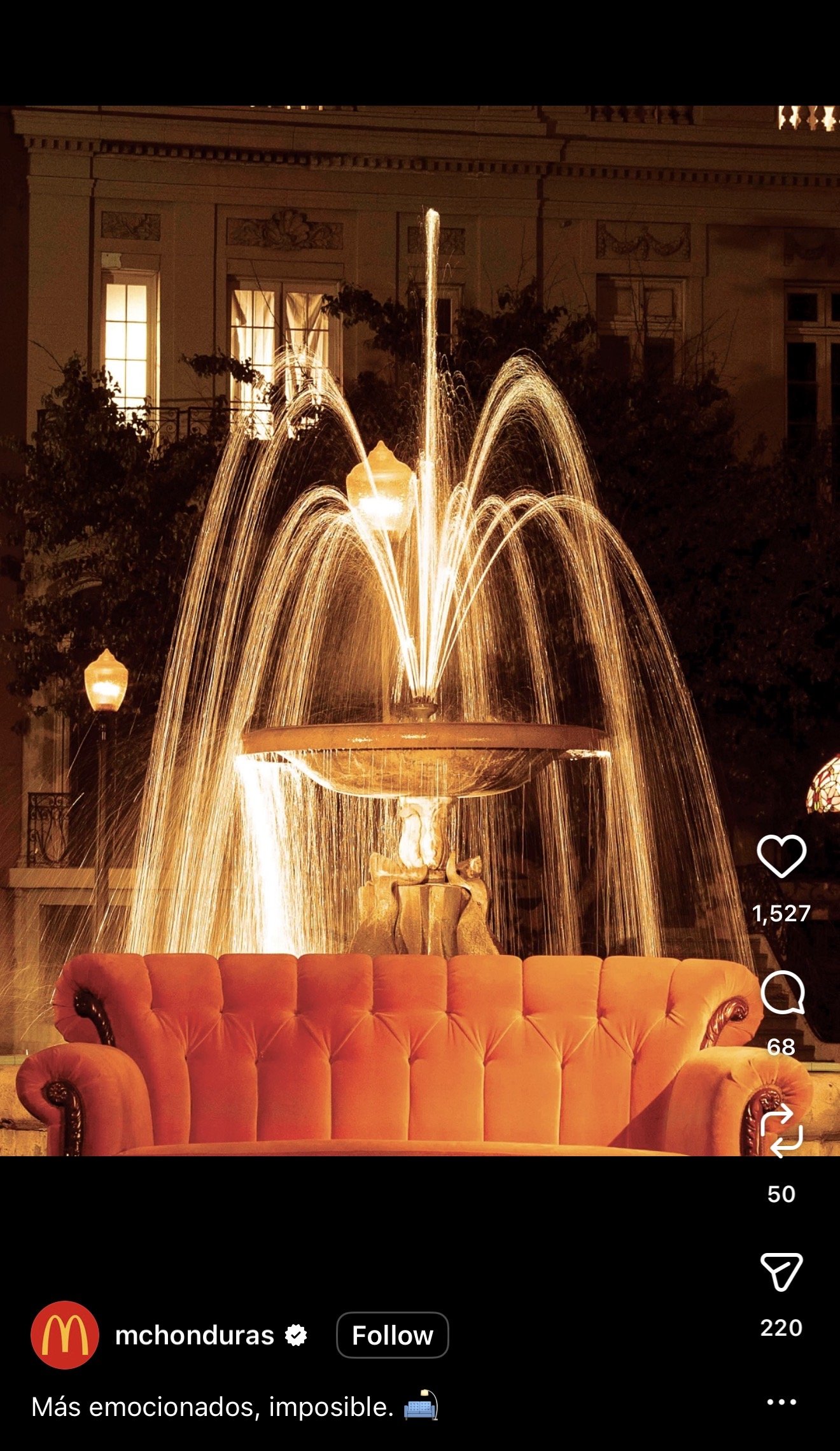Viewport: 840px width, 1451px height.
Task: Repost this reel
Action: coord(781,1131)
